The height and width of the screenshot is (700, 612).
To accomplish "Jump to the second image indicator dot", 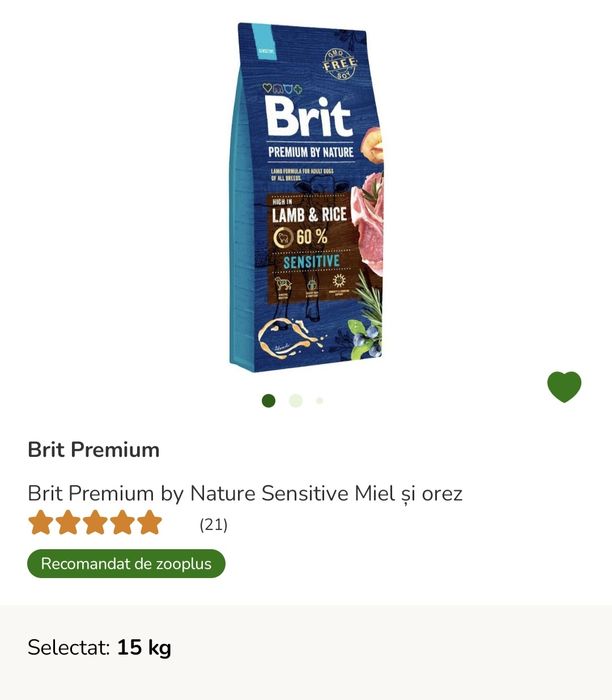I will click(295, 401).
